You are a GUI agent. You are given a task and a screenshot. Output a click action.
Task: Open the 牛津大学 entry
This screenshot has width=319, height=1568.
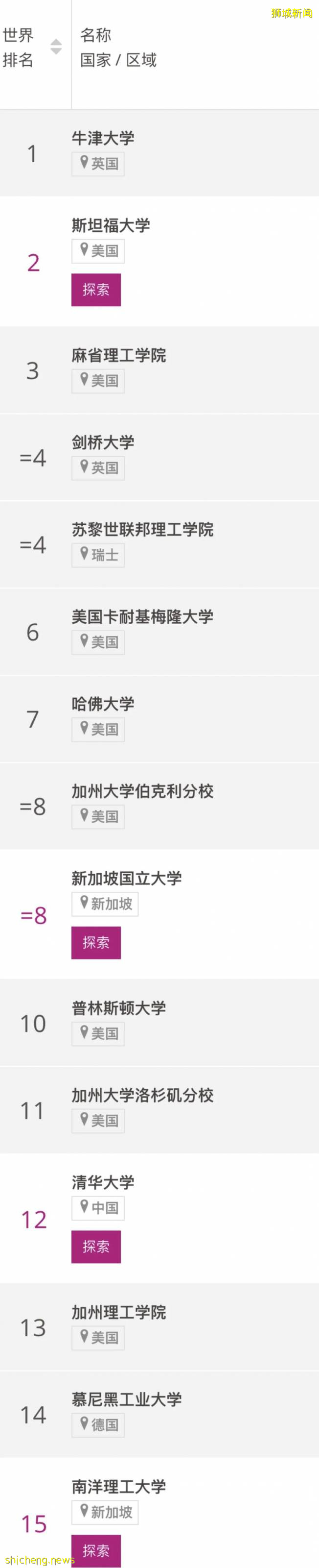[103, 139]
